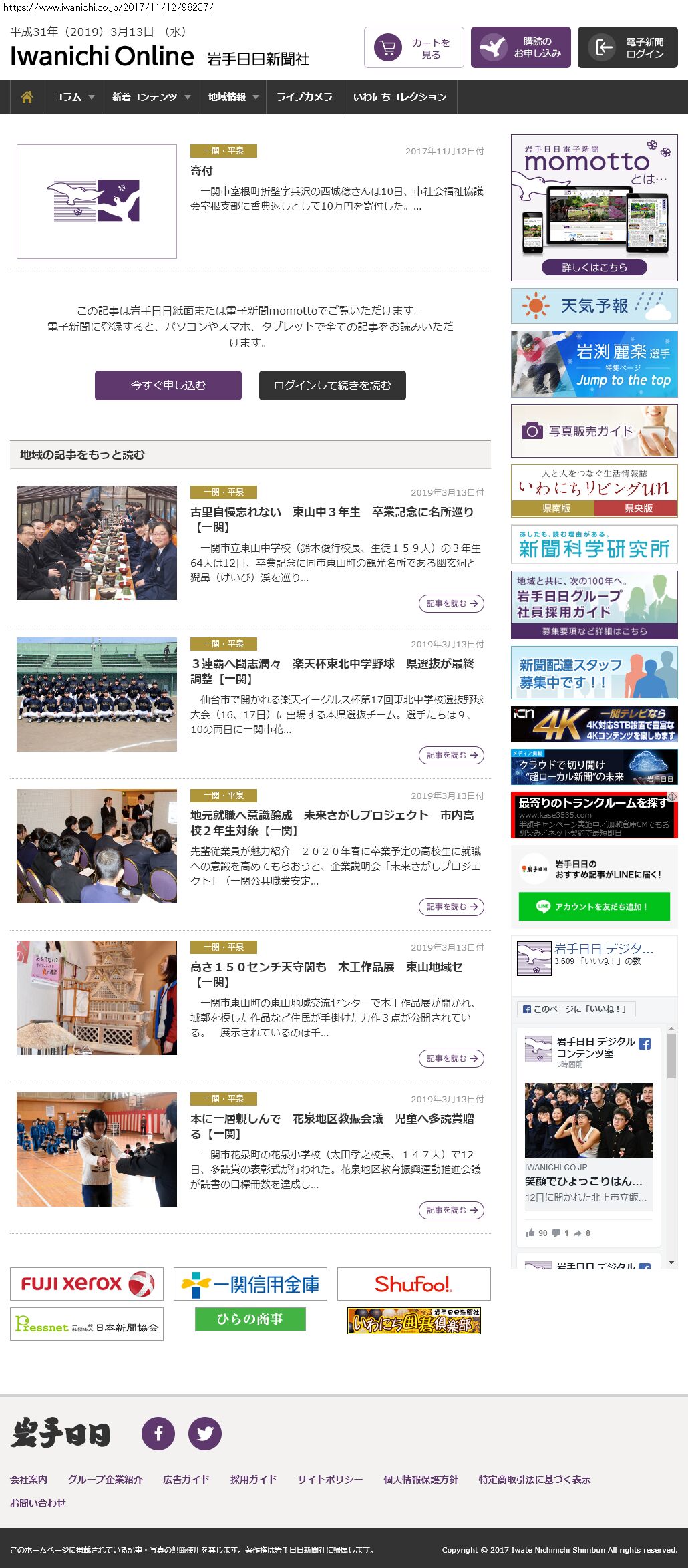Visit the Twitter icon in footer
The width and height of the screenshot is (688, 1568).
coord(205,1433)
